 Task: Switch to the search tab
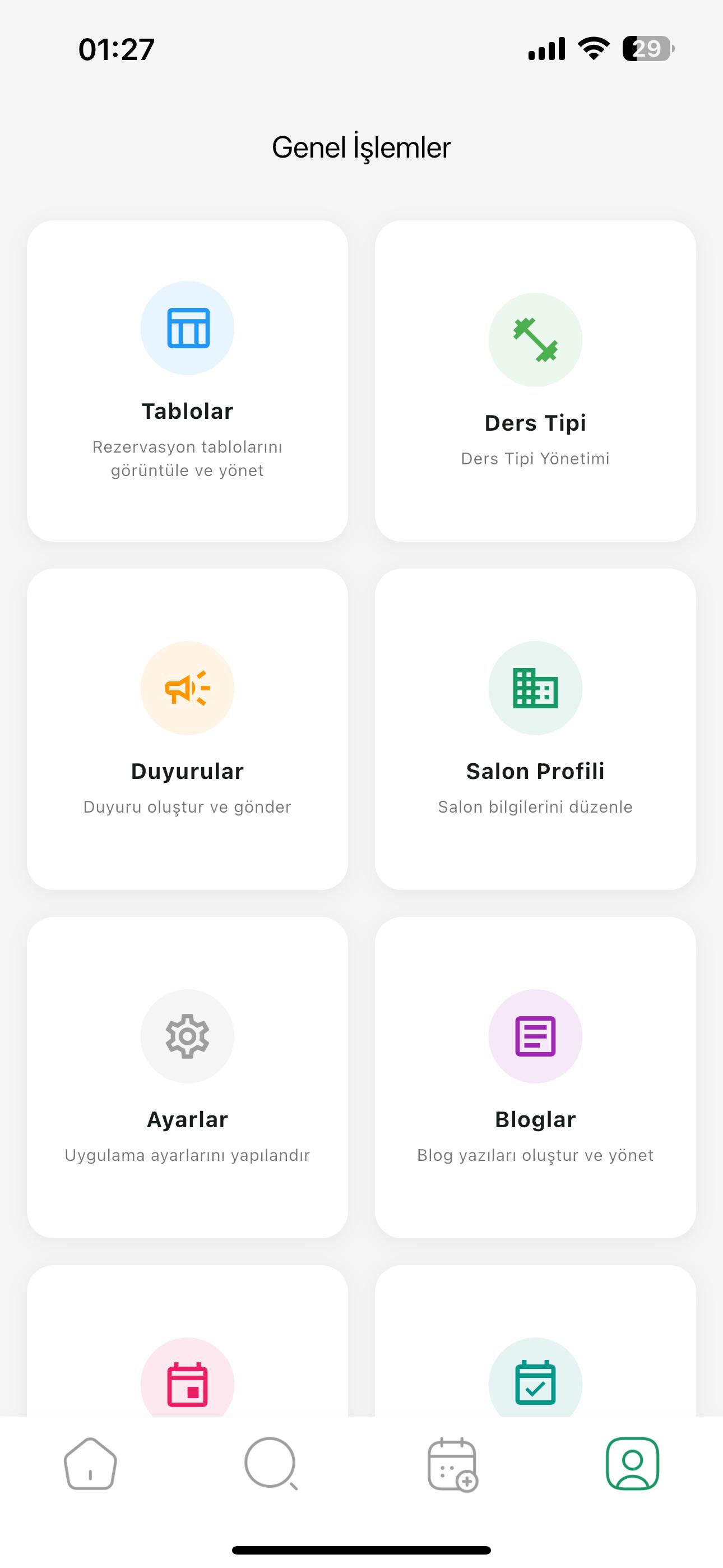coord(271,1464)
